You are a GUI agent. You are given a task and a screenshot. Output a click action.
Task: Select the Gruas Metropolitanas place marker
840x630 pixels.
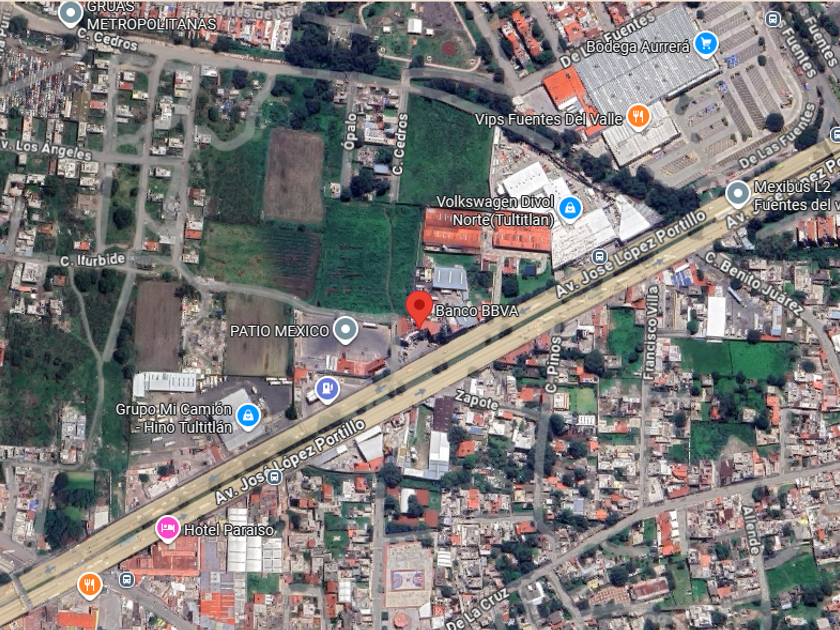[70, 13]
